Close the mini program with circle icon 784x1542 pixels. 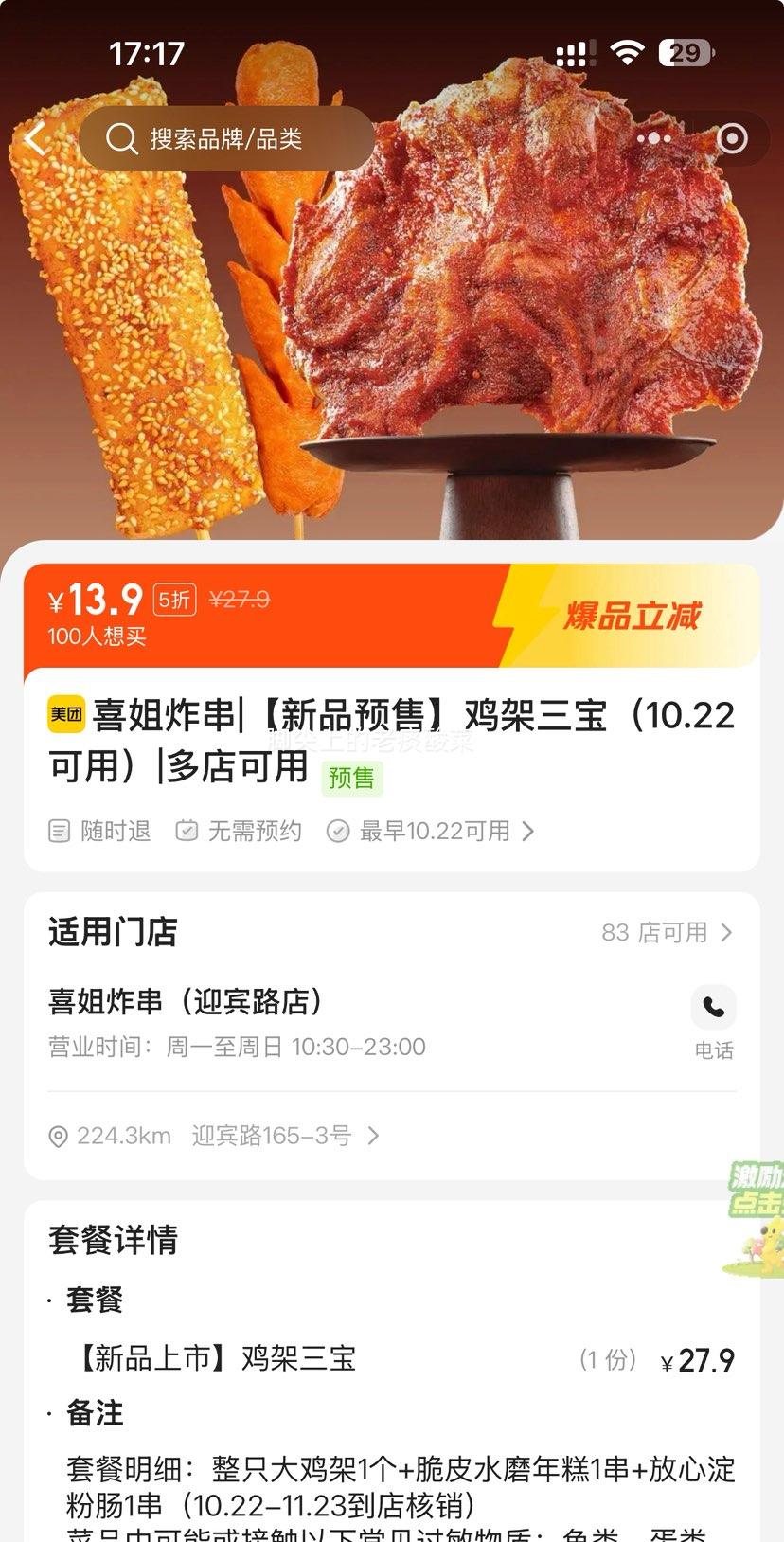(x=732, y=139)
